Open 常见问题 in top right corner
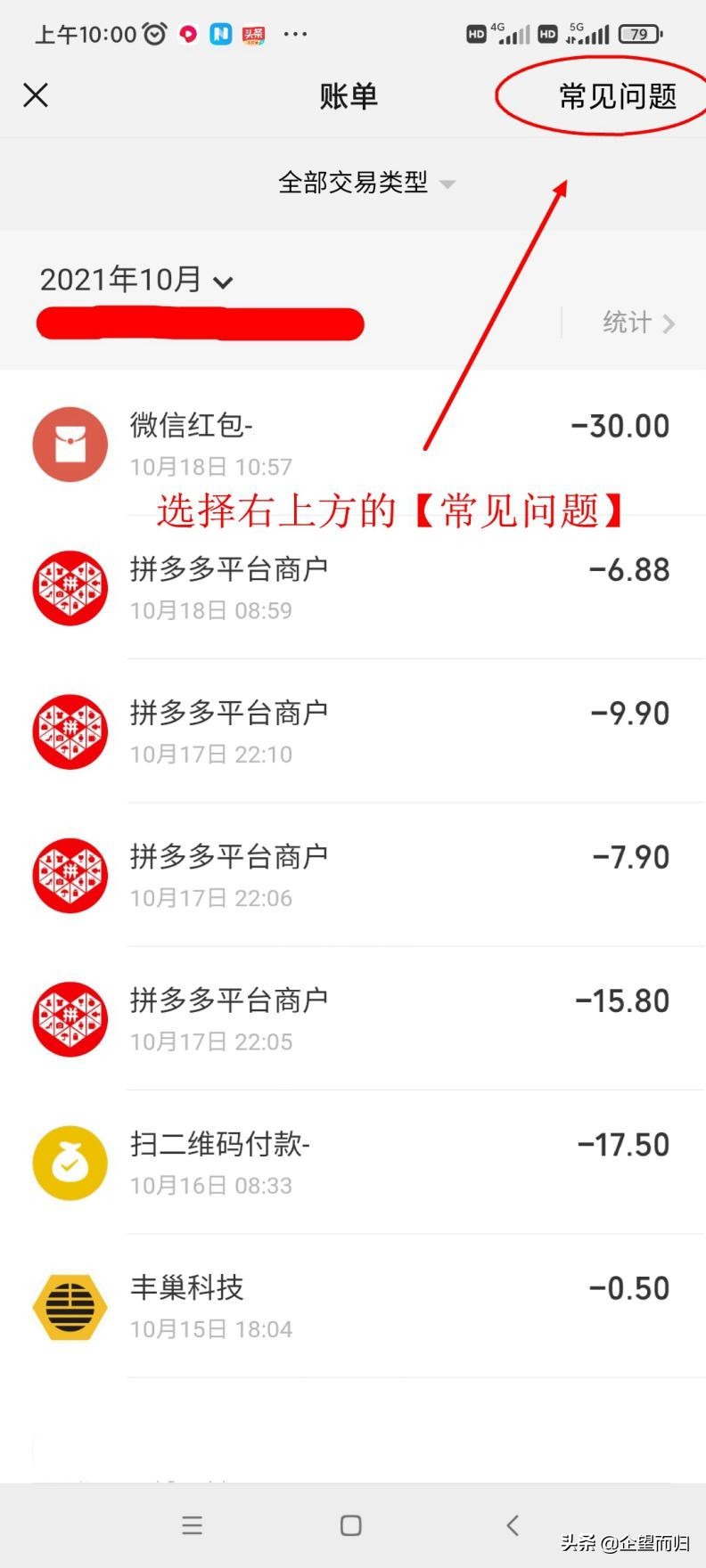This screenshot has height=1568, width=706. point(617,95)
